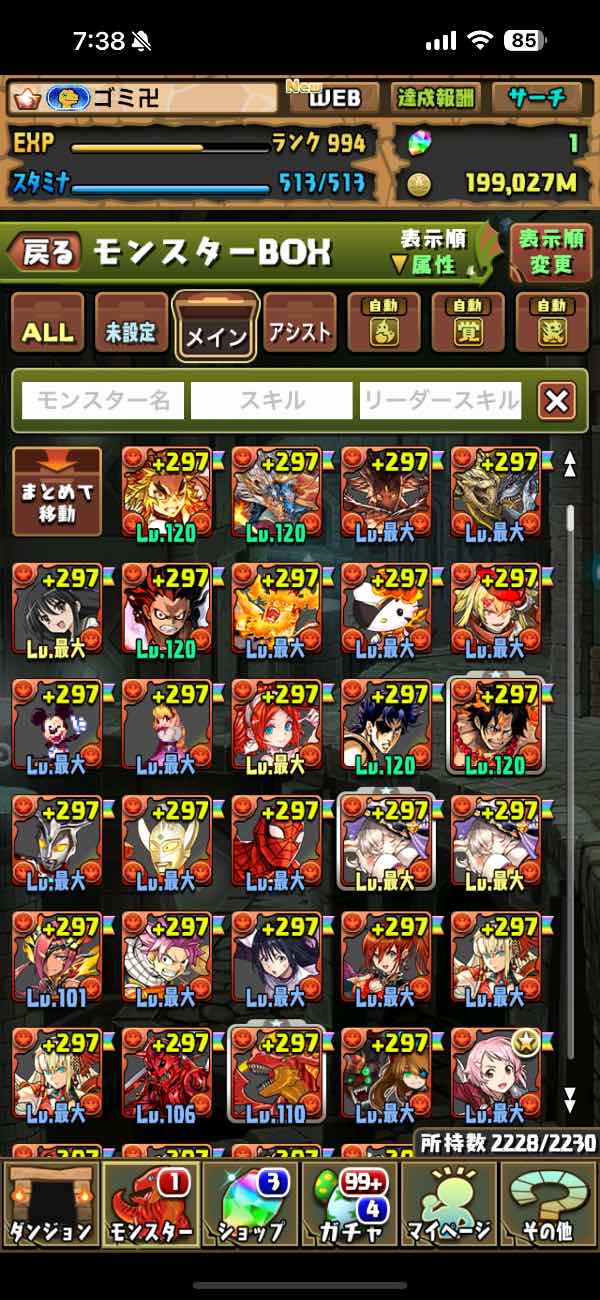The width and height of the screenshot is (600, 1300).
Task: Clear search fields with the X button
Action: click(x=557, y=401)
